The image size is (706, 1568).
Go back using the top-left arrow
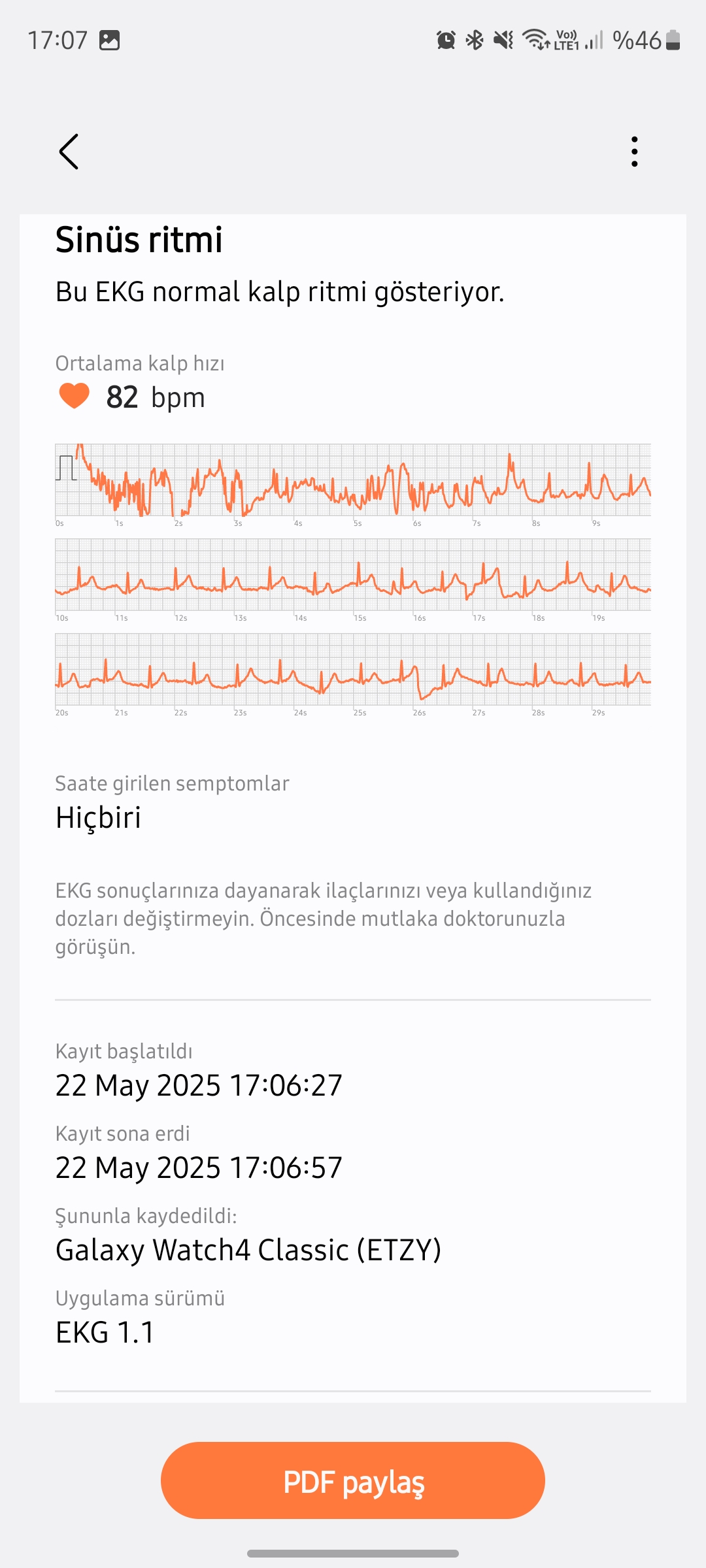click(69, 152)
